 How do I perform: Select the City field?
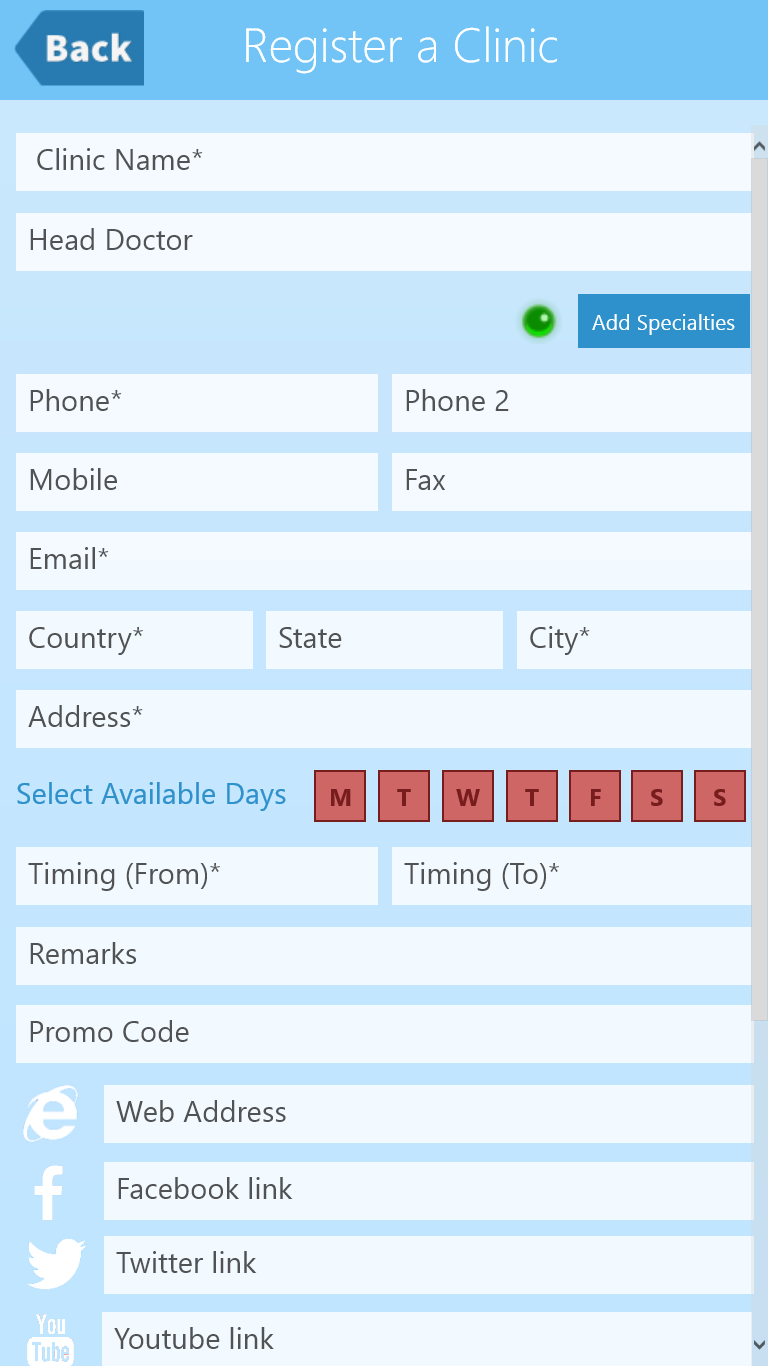(x=634, y=639)
